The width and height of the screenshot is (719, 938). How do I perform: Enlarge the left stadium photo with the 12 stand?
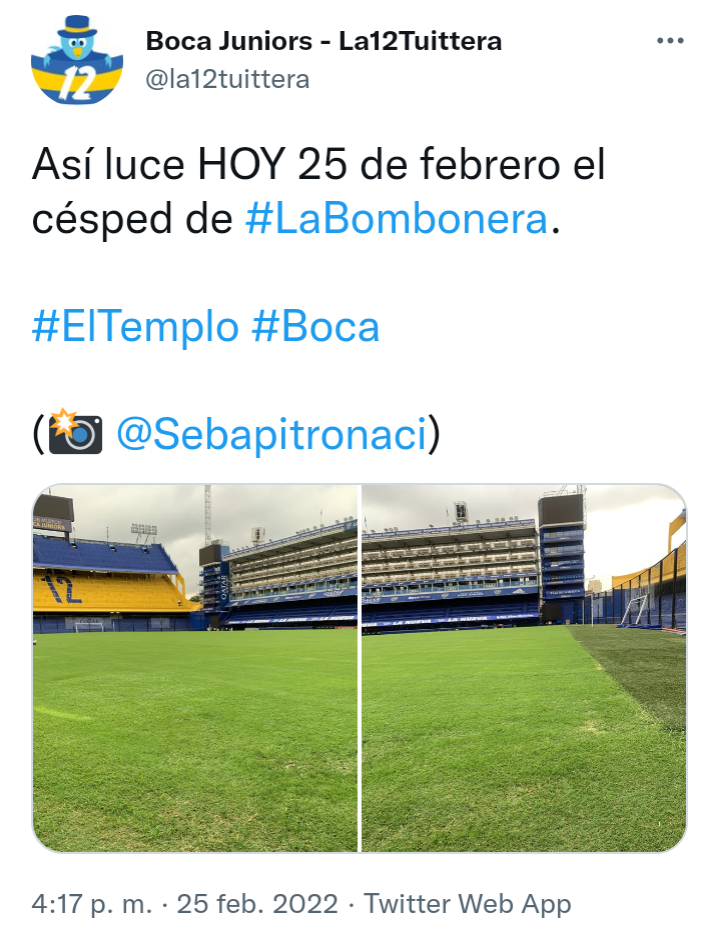195,668
